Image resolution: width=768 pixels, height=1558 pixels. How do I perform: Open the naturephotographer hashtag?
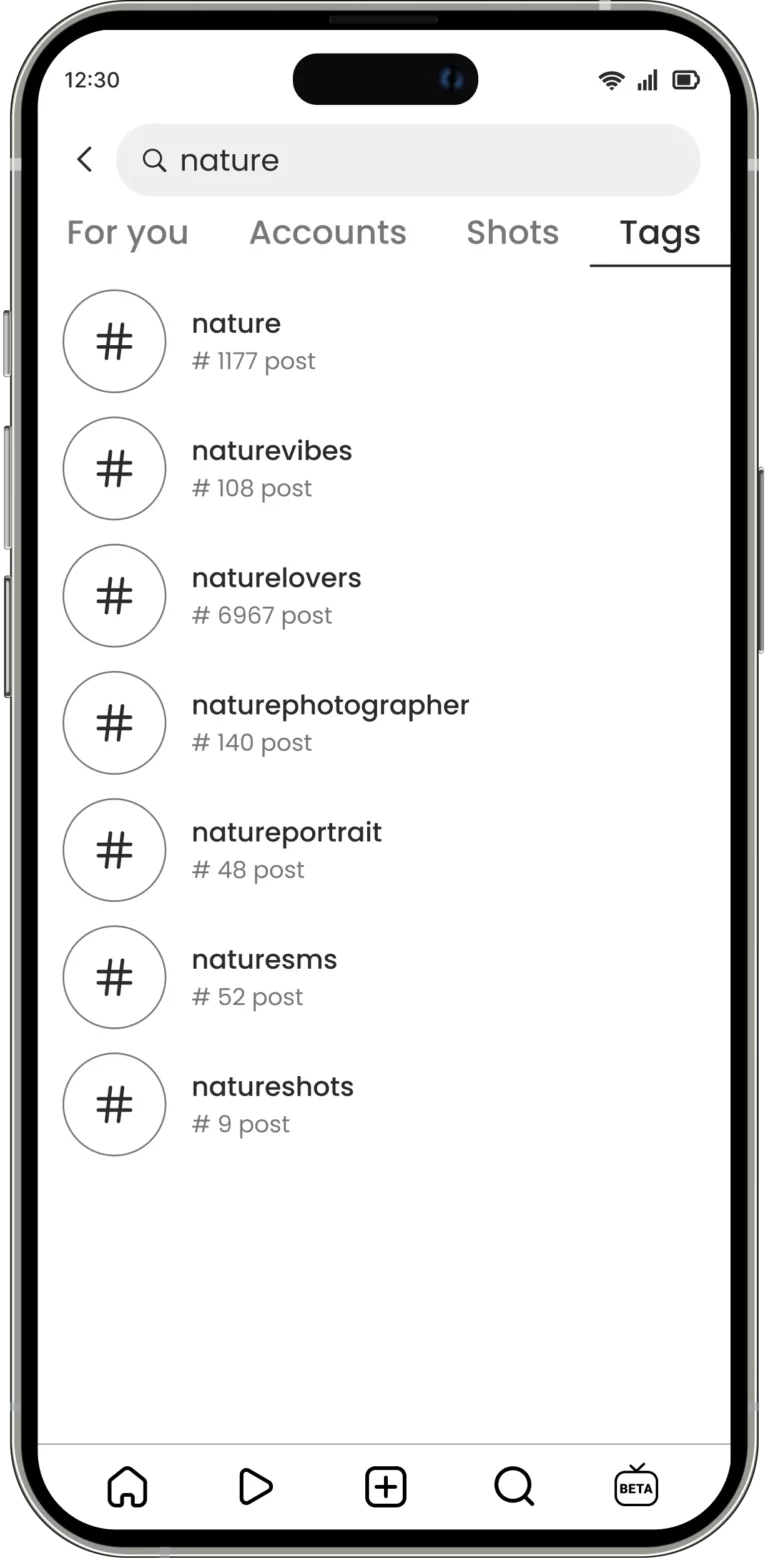[330, 722]
